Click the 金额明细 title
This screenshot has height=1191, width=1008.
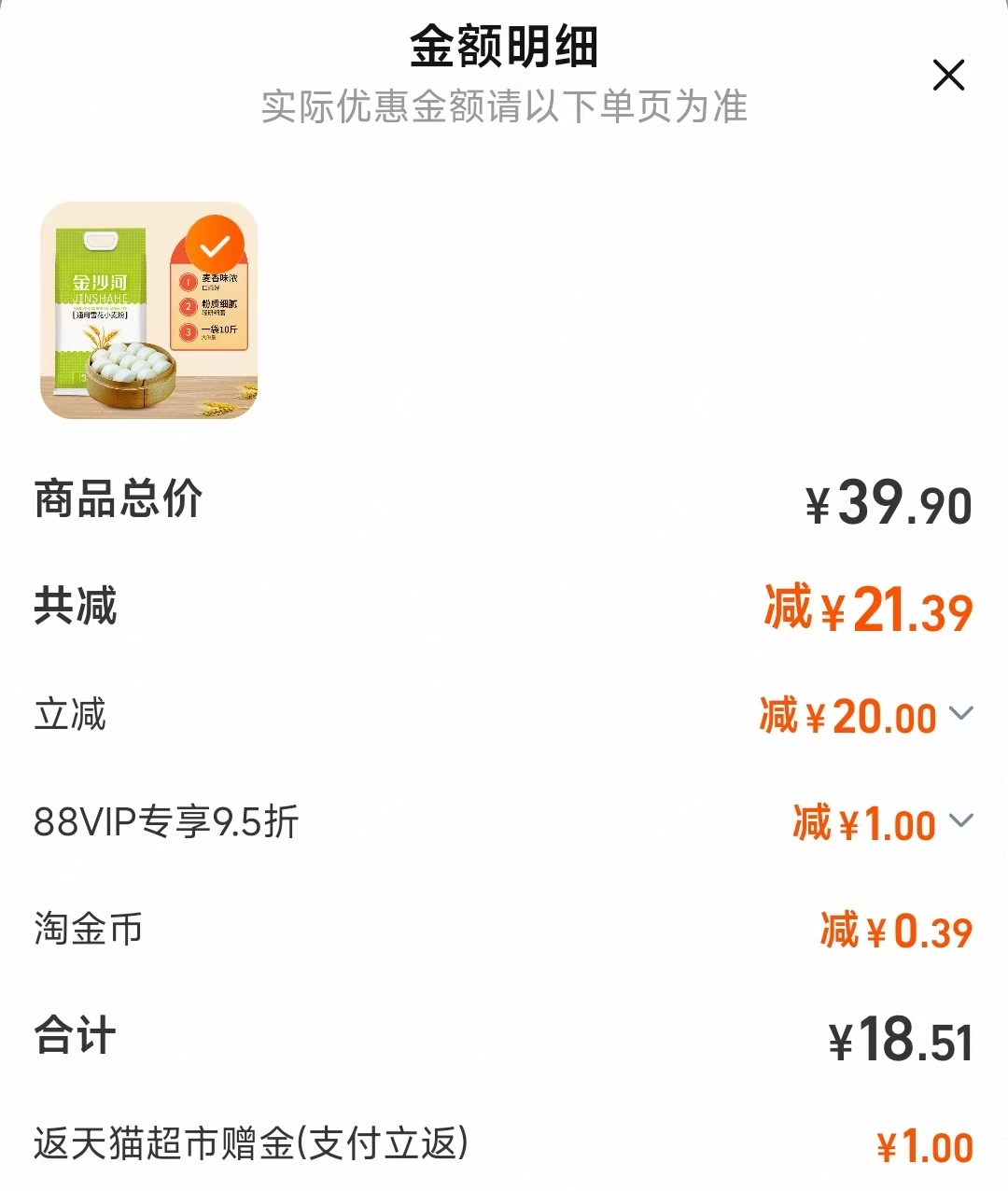tap(504, 49)
